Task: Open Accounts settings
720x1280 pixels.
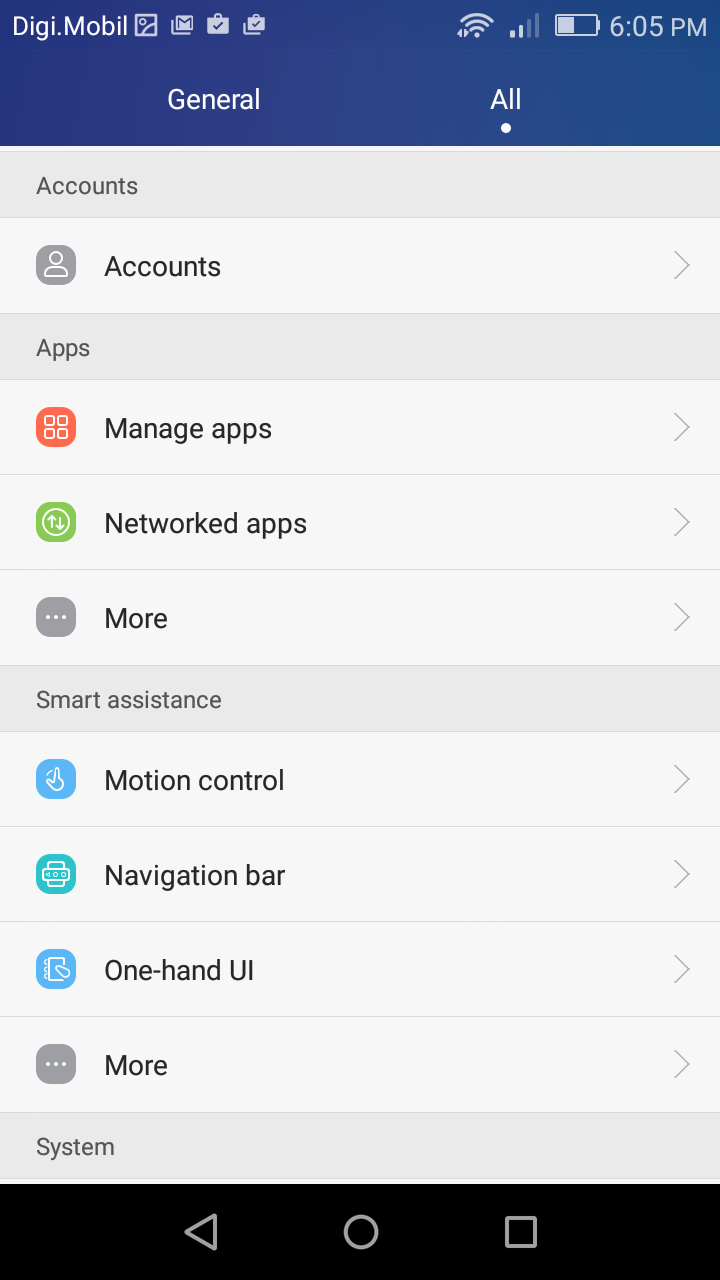Action: (360, 266)
